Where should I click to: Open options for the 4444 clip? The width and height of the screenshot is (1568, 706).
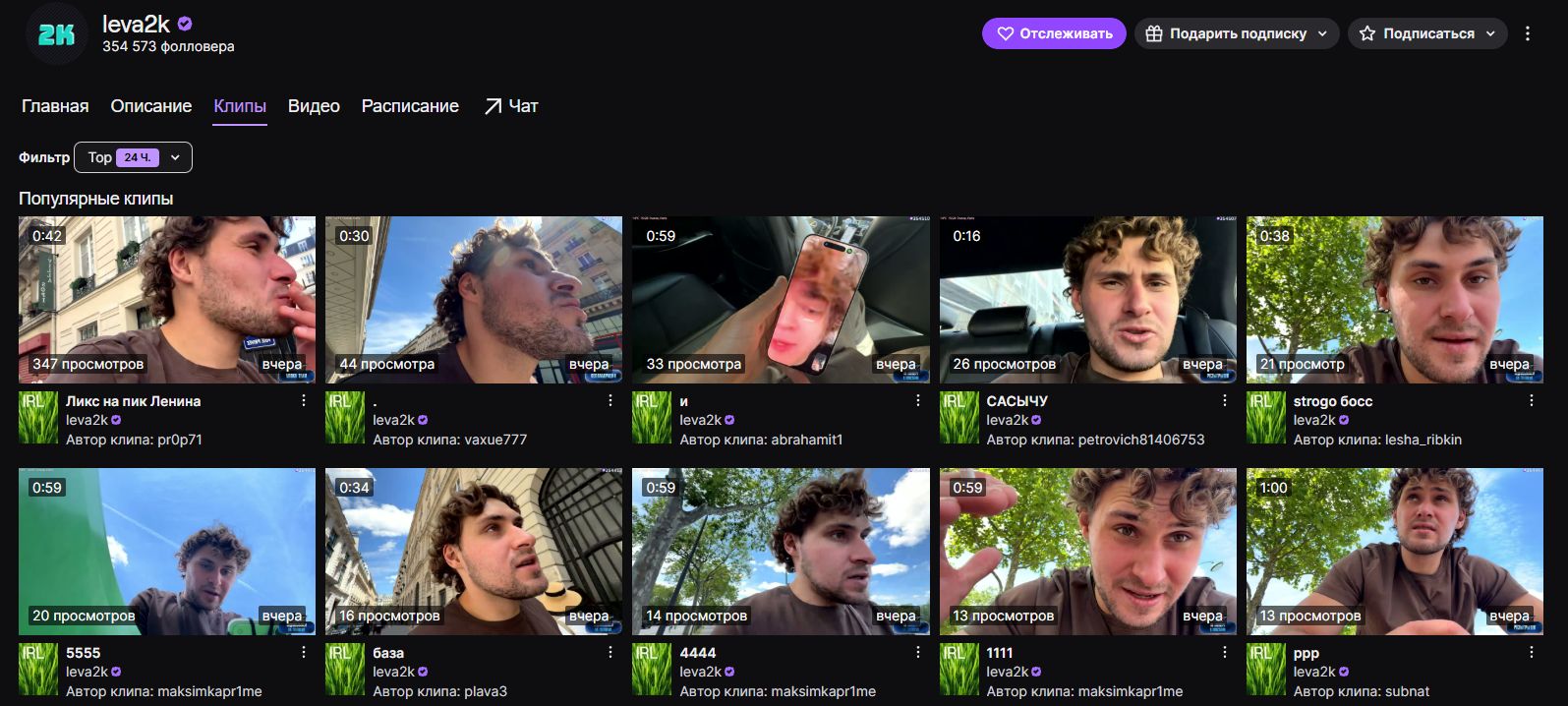click(918, 653)
